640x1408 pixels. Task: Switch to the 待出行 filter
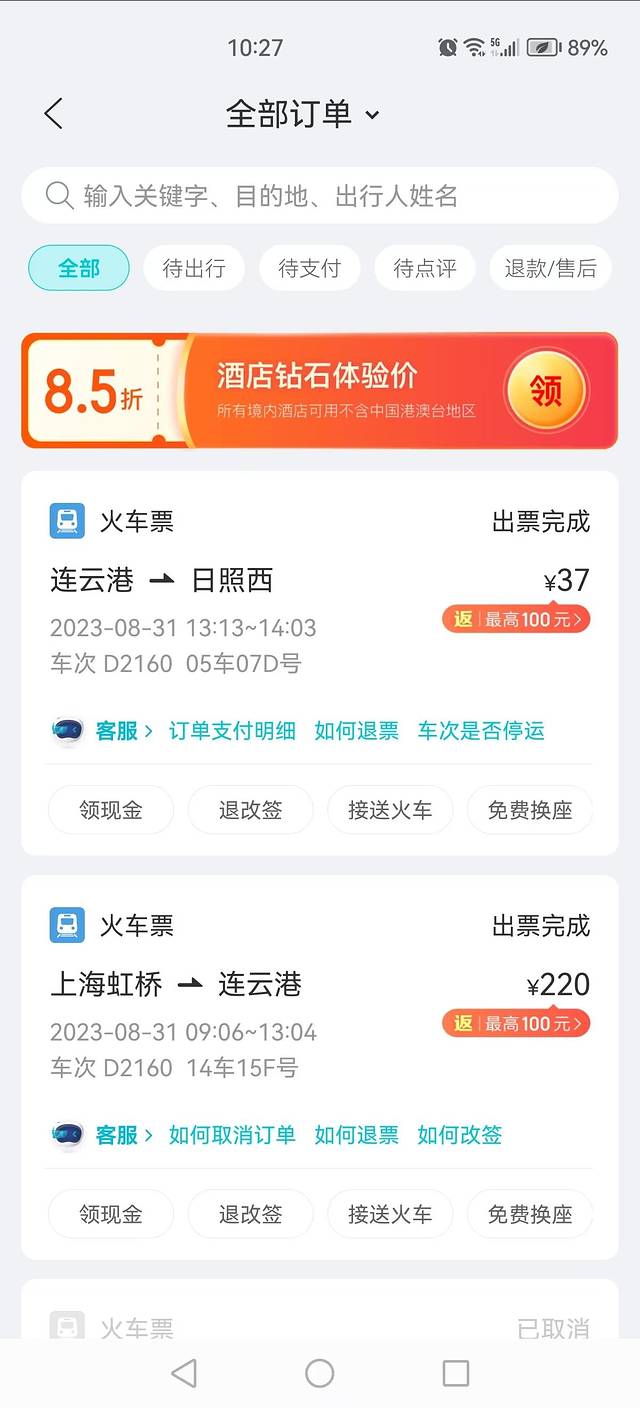[194, 268]
